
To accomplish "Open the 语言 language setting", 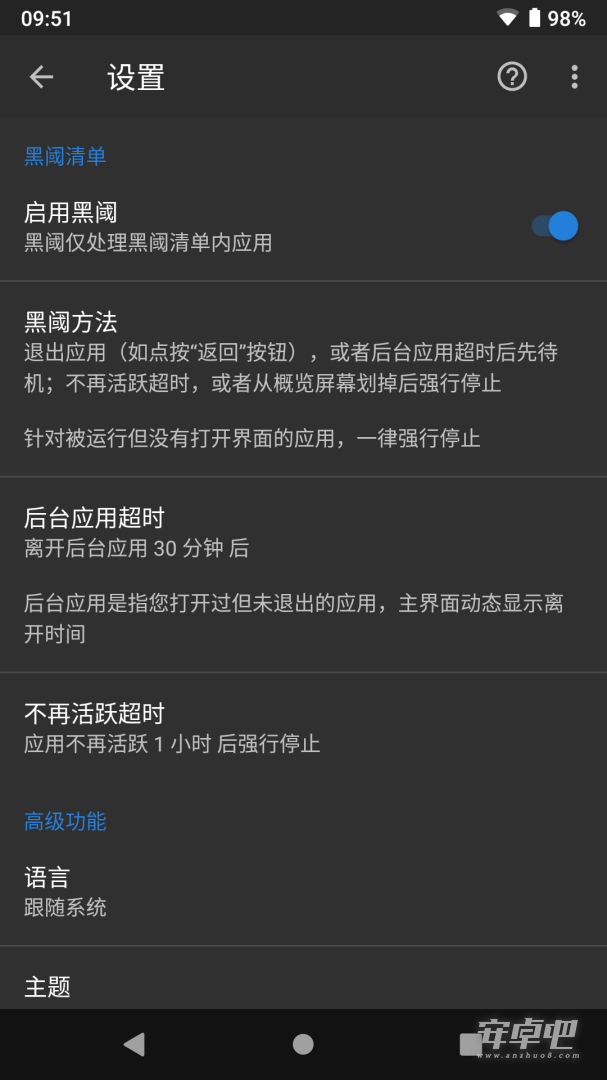I will click(x=303, y=891).
